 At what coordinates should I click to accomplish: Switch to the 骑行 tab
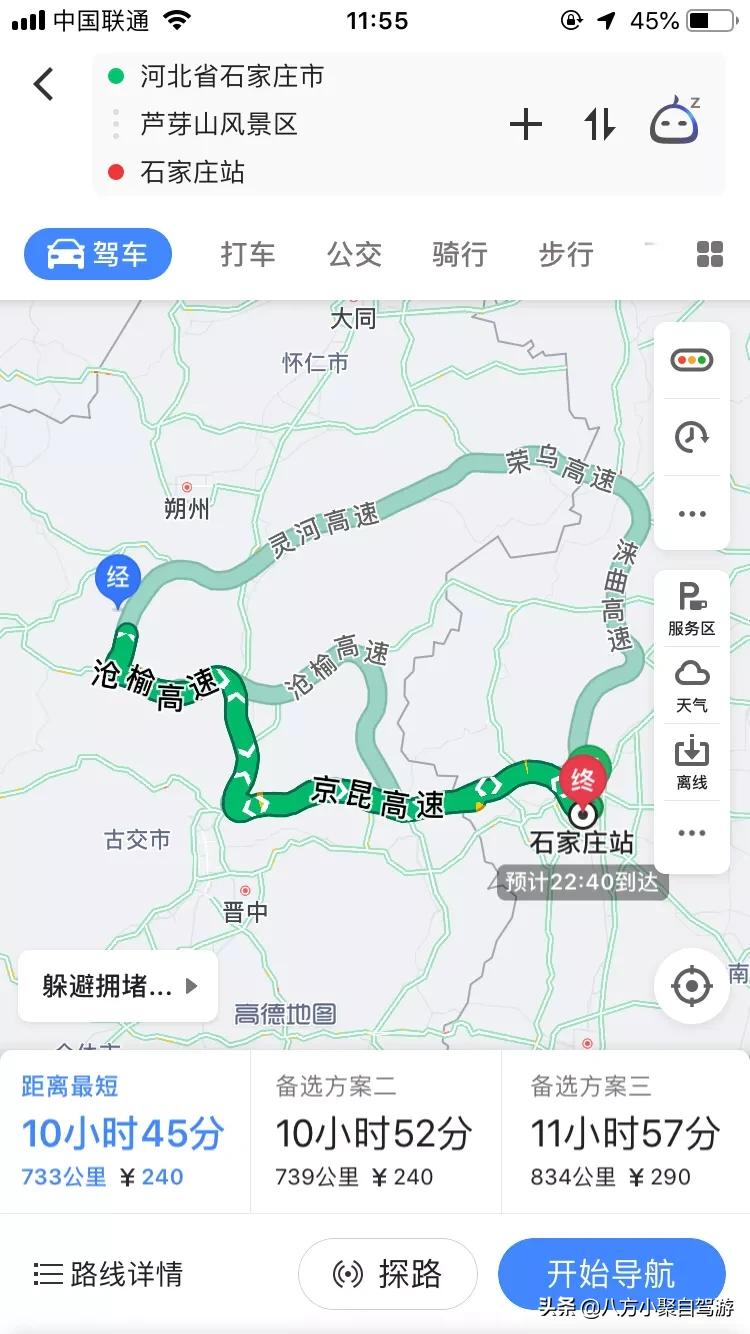459,254
